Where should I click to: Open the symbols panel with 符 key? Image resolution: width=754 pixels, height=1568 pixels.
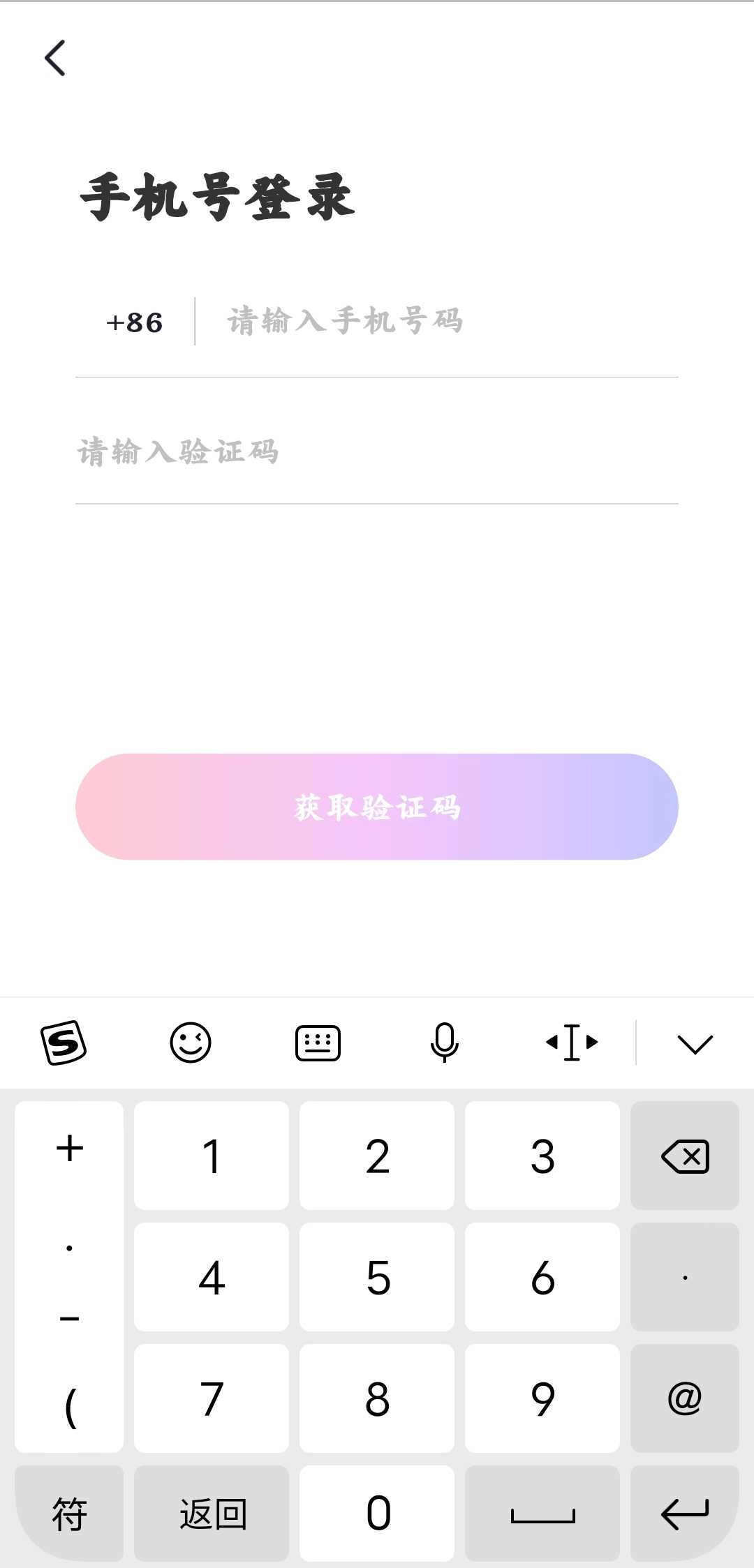tap(69, 1514)
